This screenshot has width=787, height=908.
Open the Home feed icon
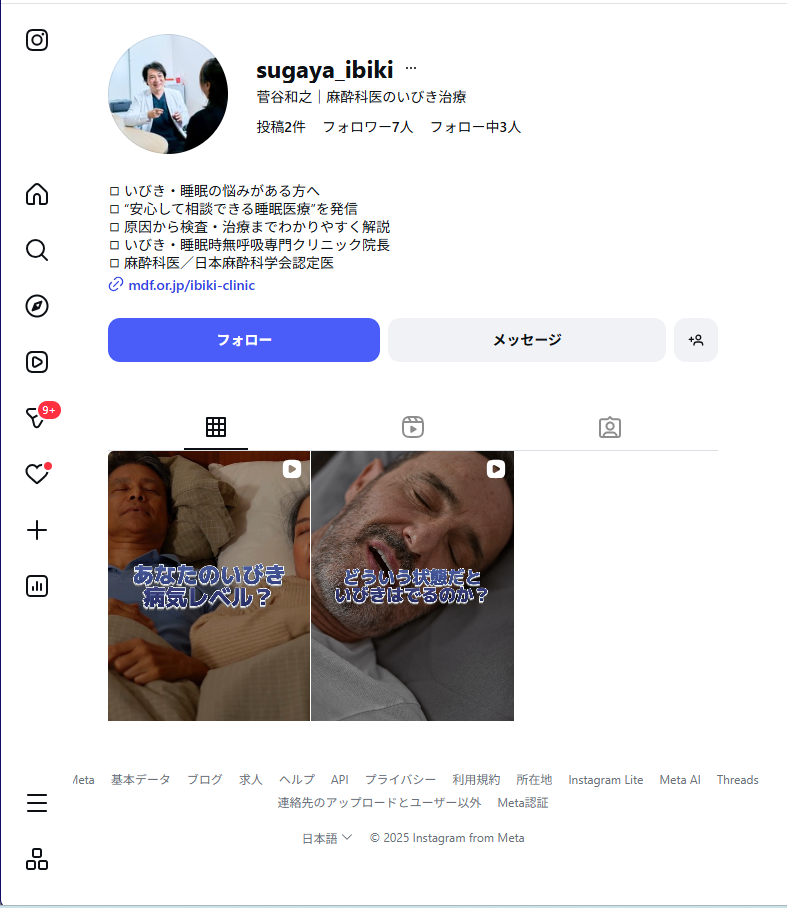[x=36, y=195]
